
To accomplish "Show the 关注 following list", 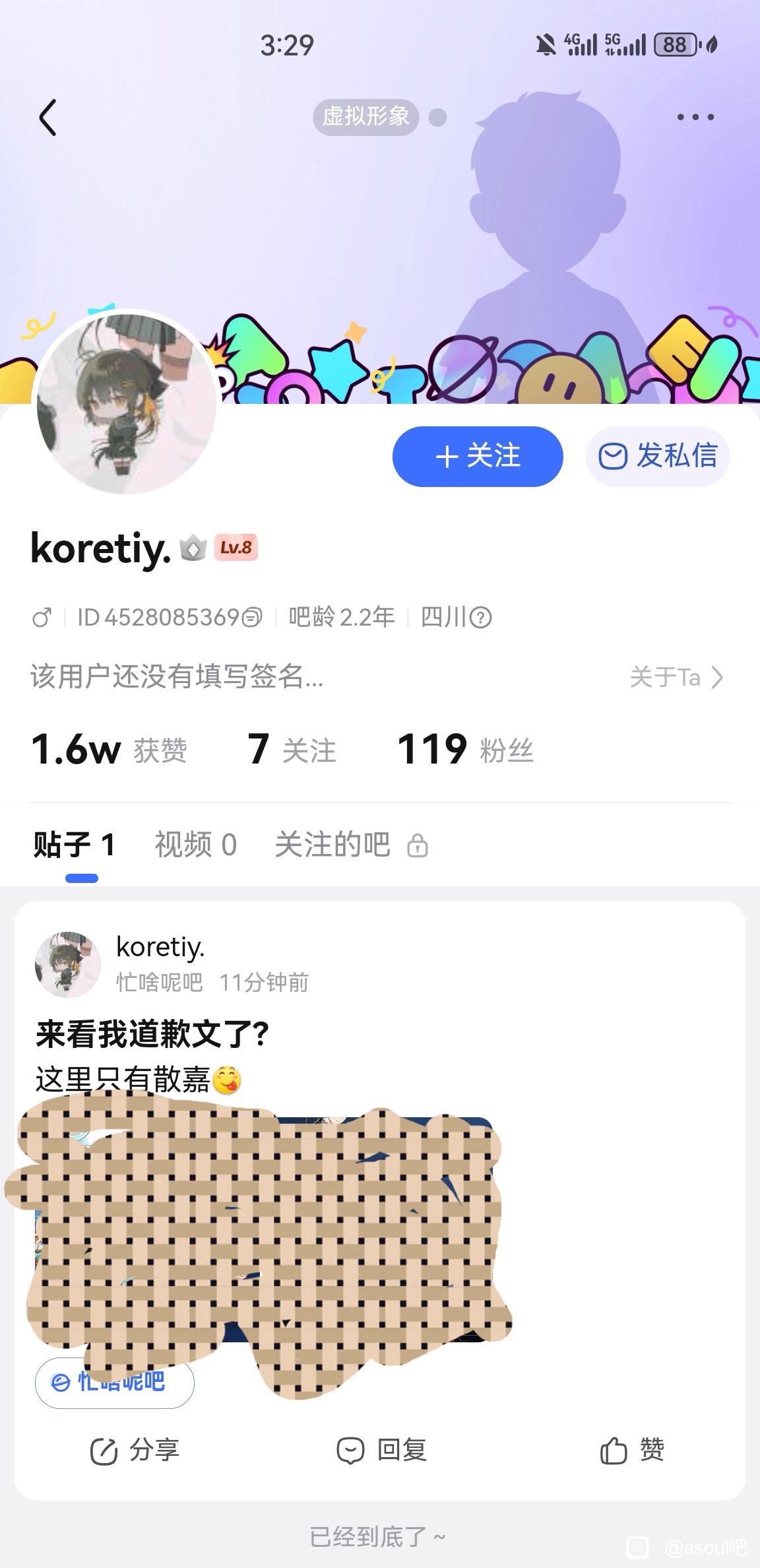I will point(292,750).
